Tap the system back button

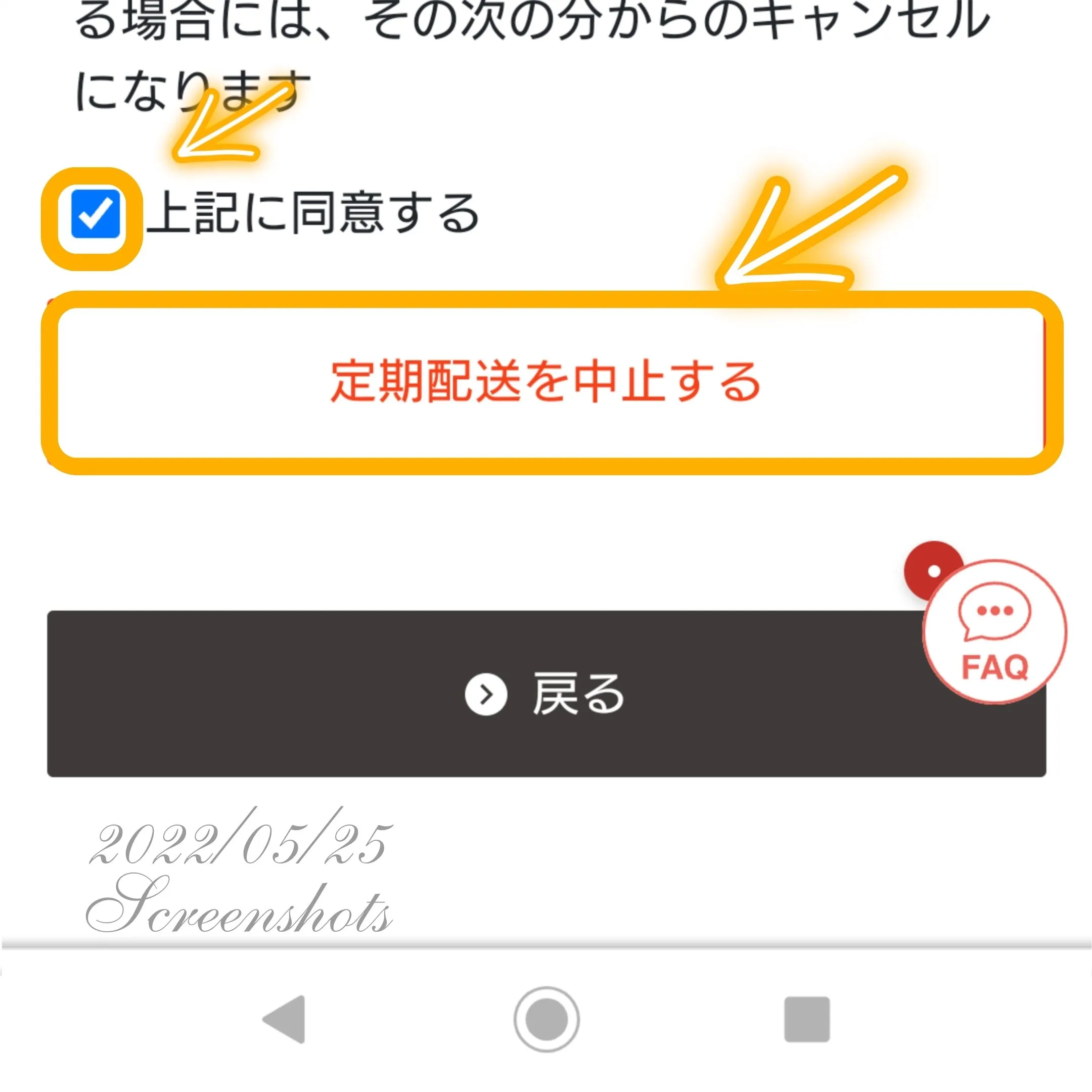pyautogui.click(x=286, y=1019)
